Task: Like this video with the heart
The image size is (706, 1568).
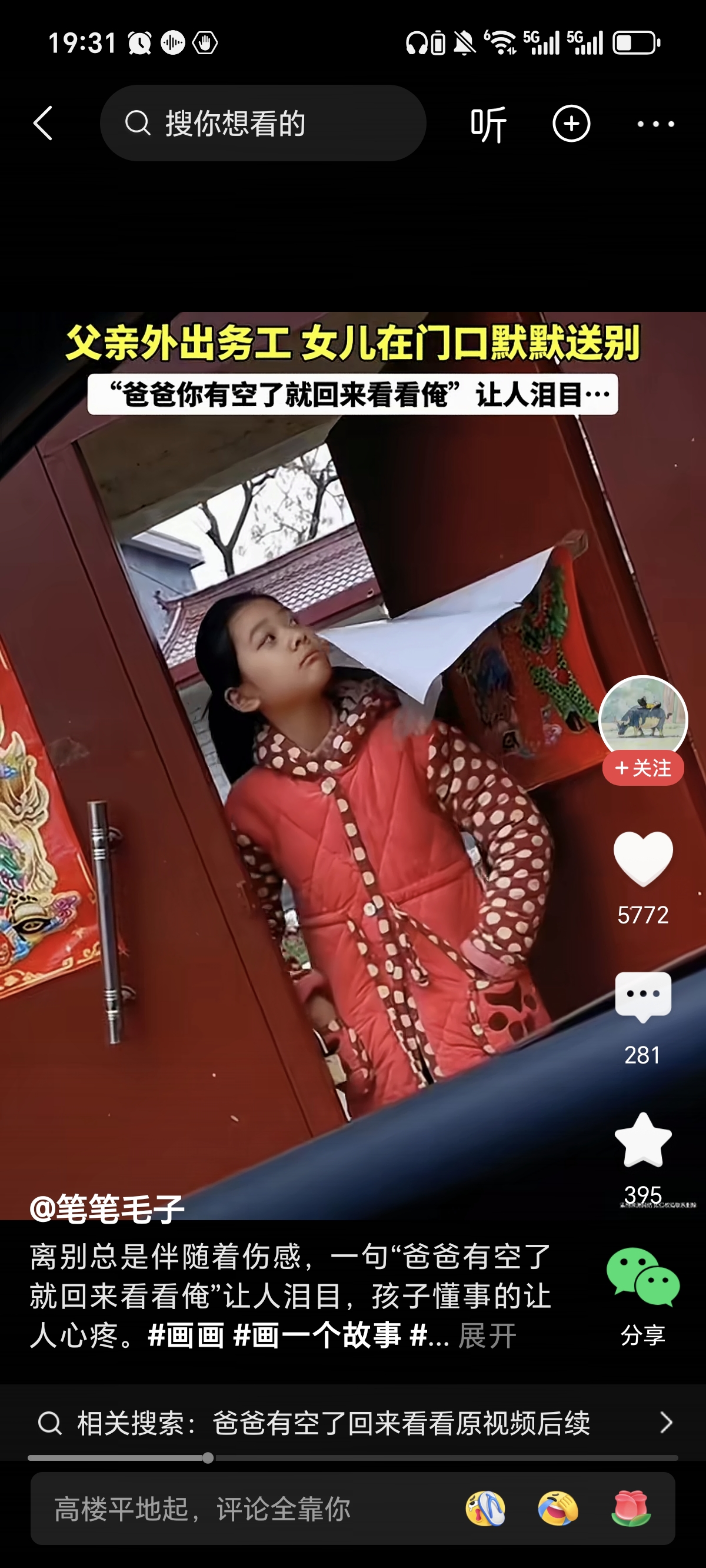Action: coord(642,858)
